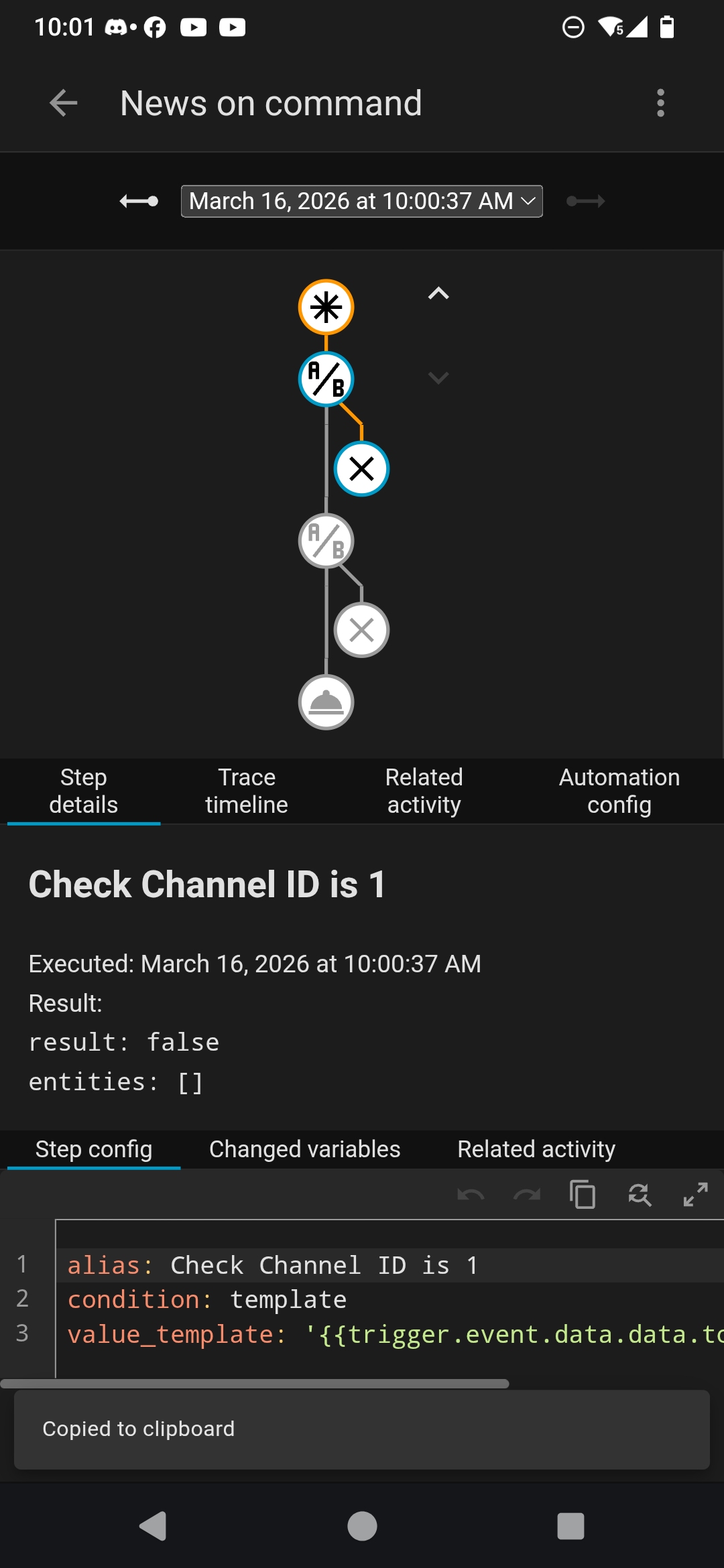Move to previous step with up chevron
The image size is (724, 1568).
tap(438, 293)
